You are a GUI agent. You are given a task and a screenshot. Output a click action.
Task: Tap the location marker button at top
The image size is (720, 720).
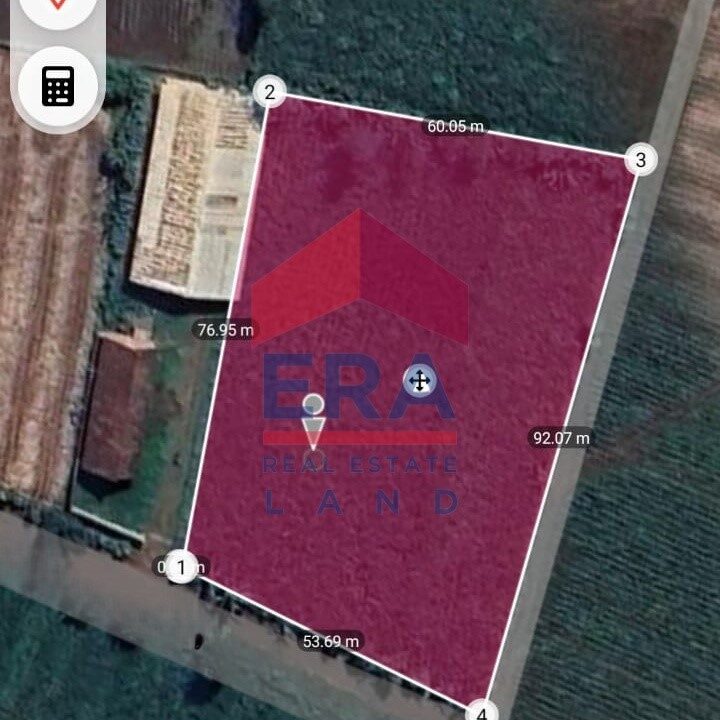(x=57, y=8)
